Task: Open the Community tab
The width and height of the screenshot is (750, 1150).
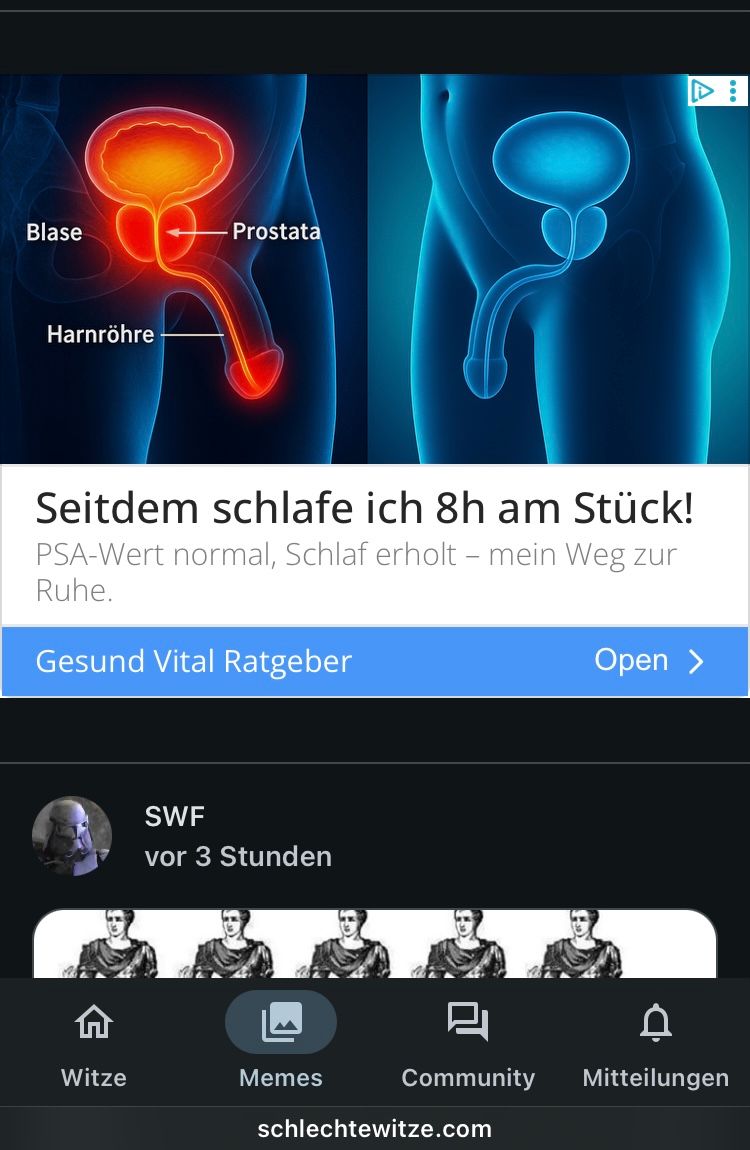Action: coord(468,1045)
